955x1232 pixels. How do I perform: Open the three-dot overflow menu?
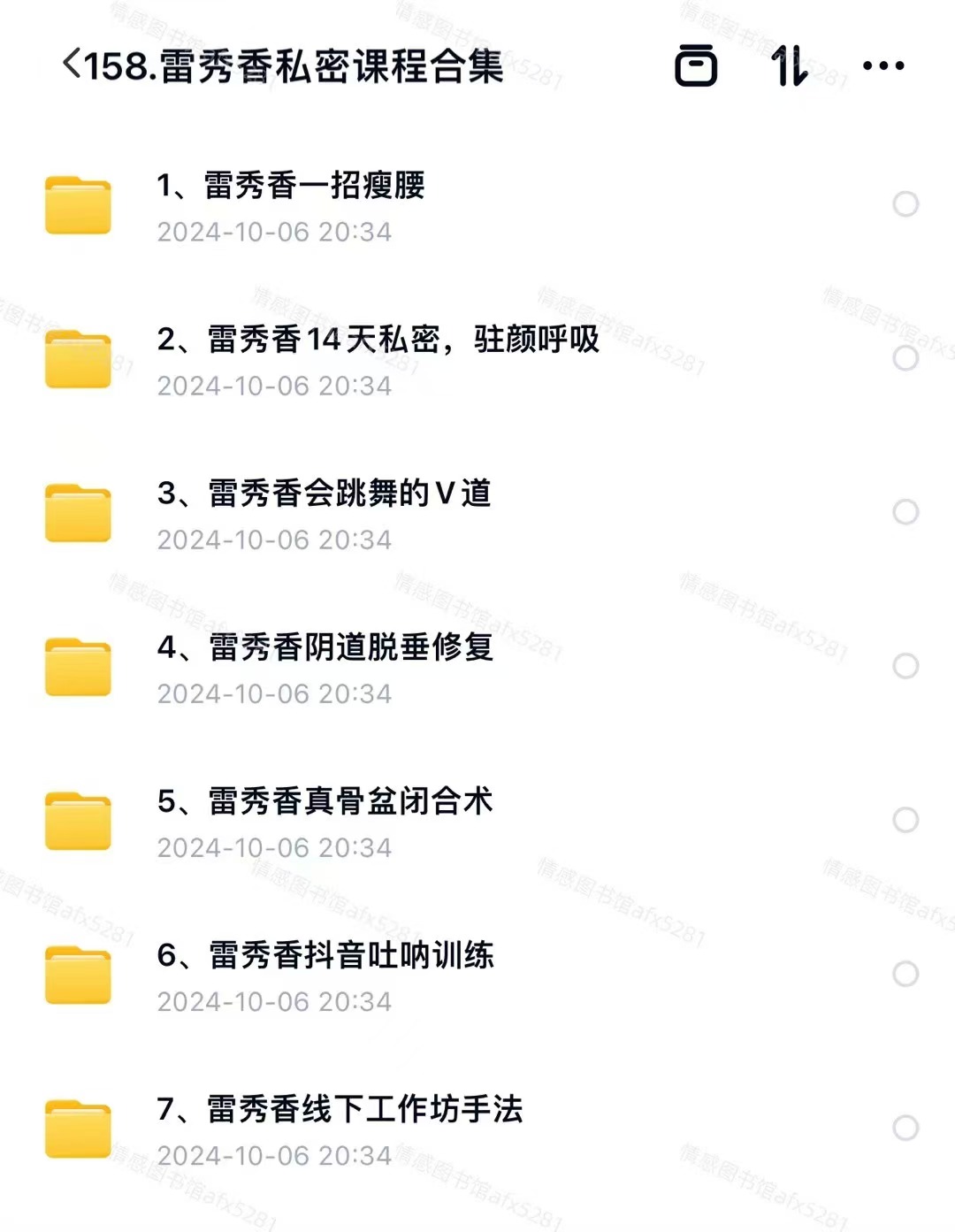click(x=882, y=65)
